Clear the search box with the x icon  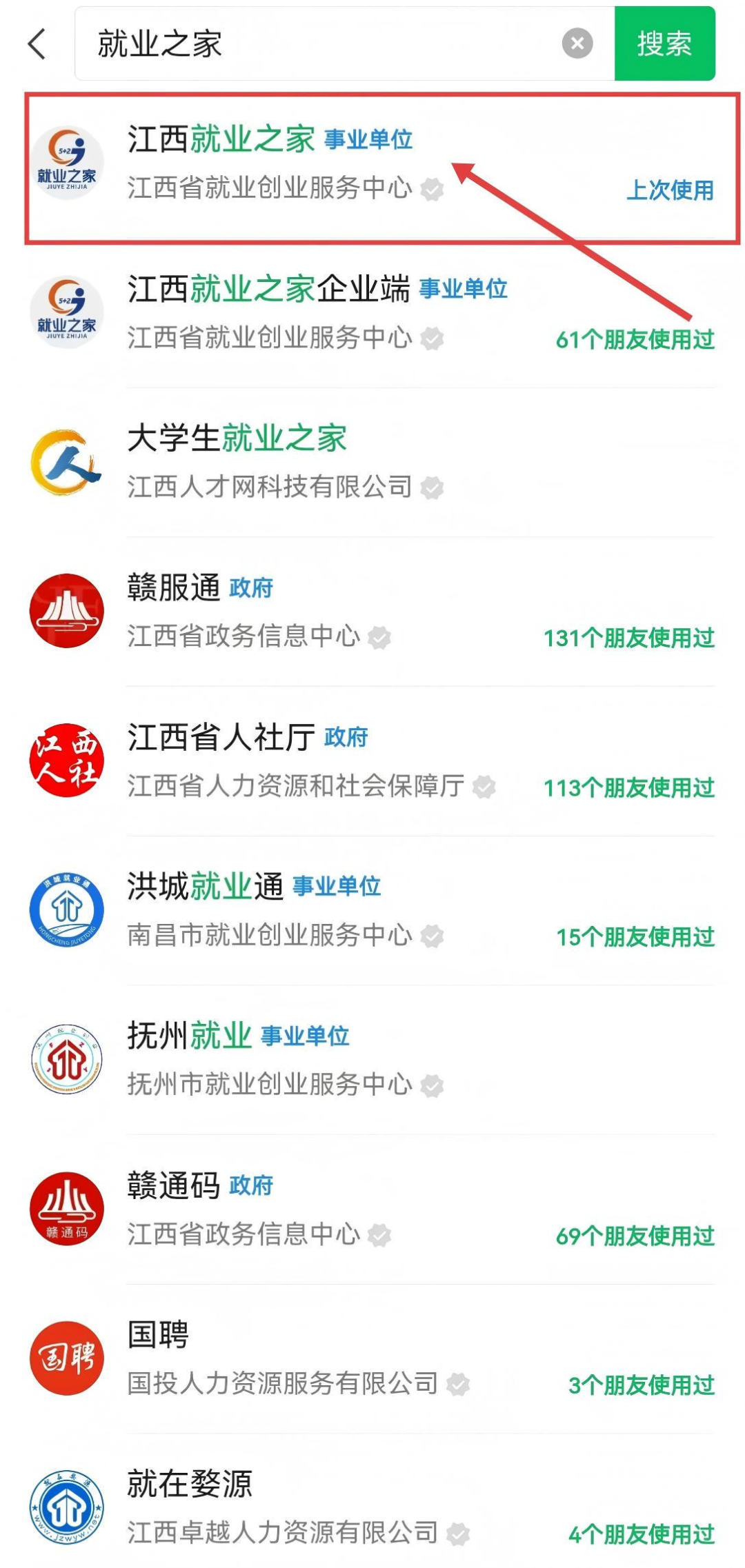pos(578,45)
